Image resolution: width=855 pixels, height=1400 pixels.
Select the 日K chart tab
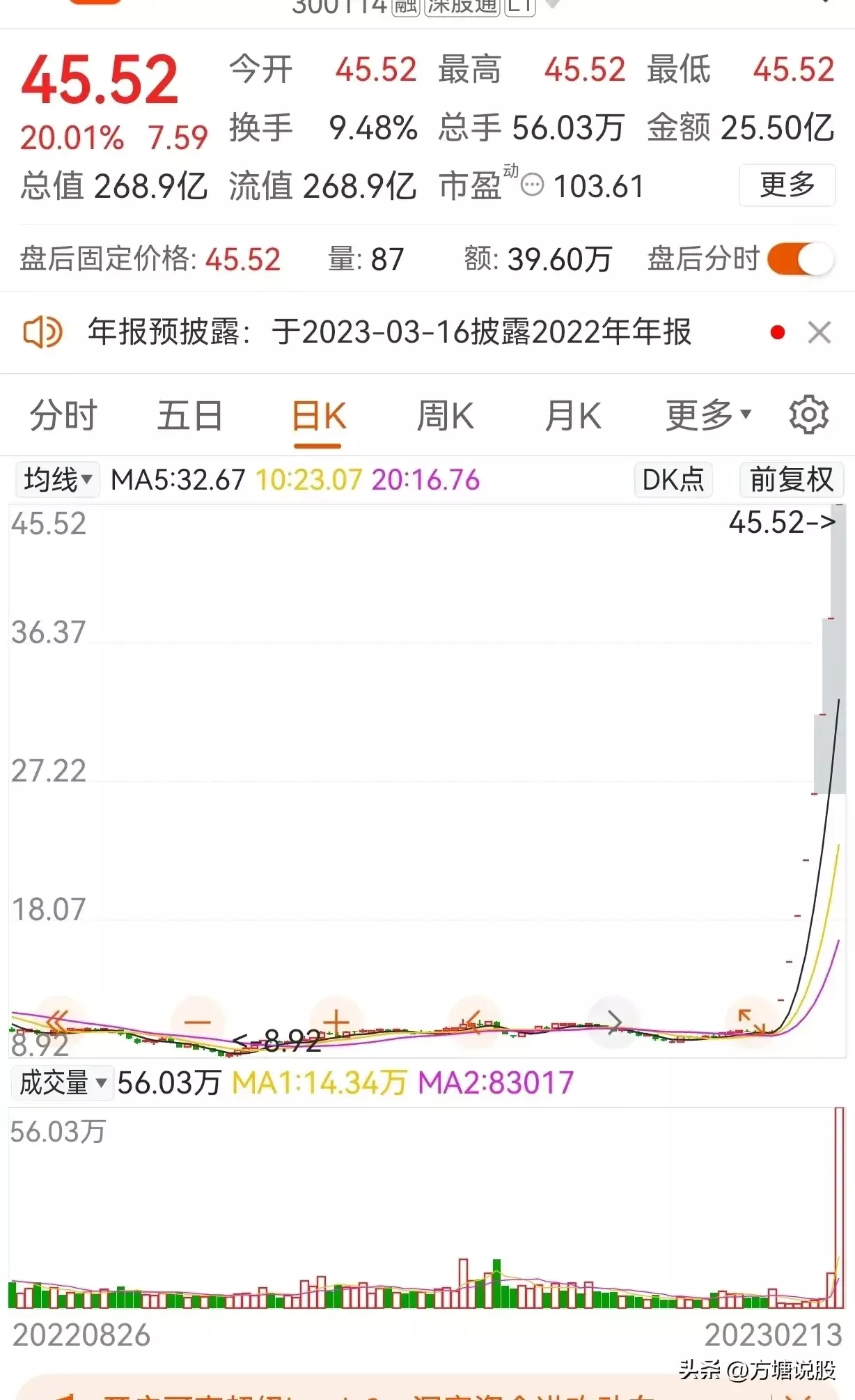[318, 417]
